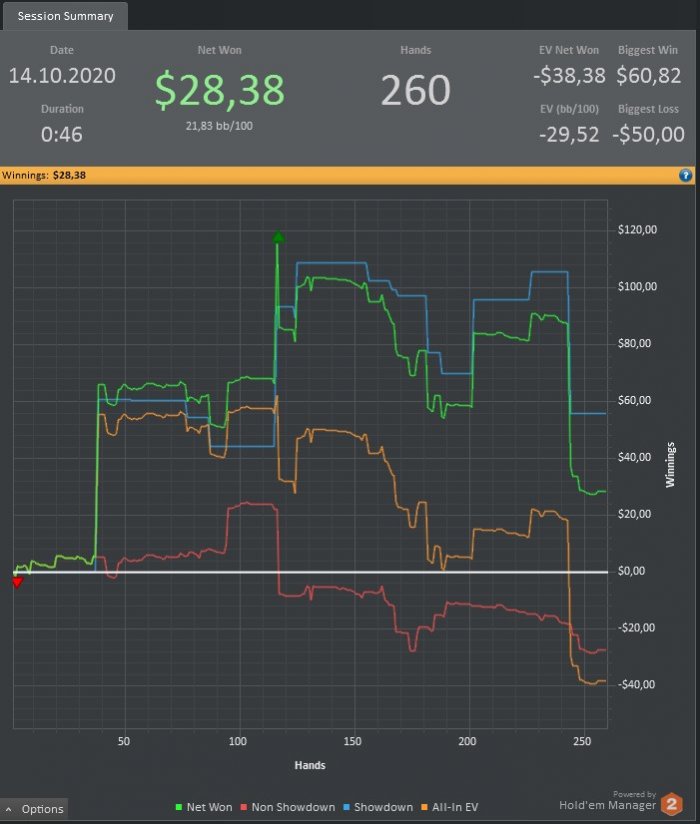Expand the Options panel
The image size is (700, 824).
tap(35, 809)
